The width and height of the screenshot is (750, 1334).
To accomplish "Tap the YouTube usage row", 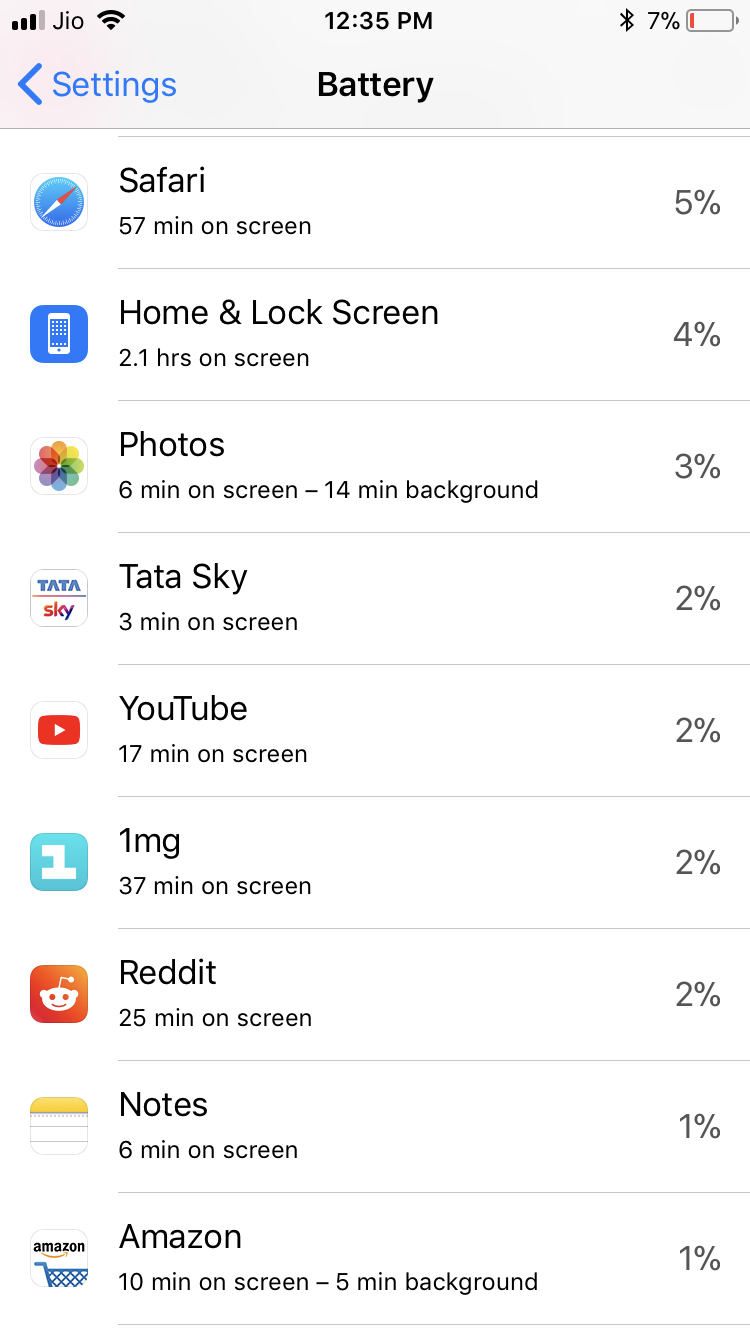I will [375, 731].
